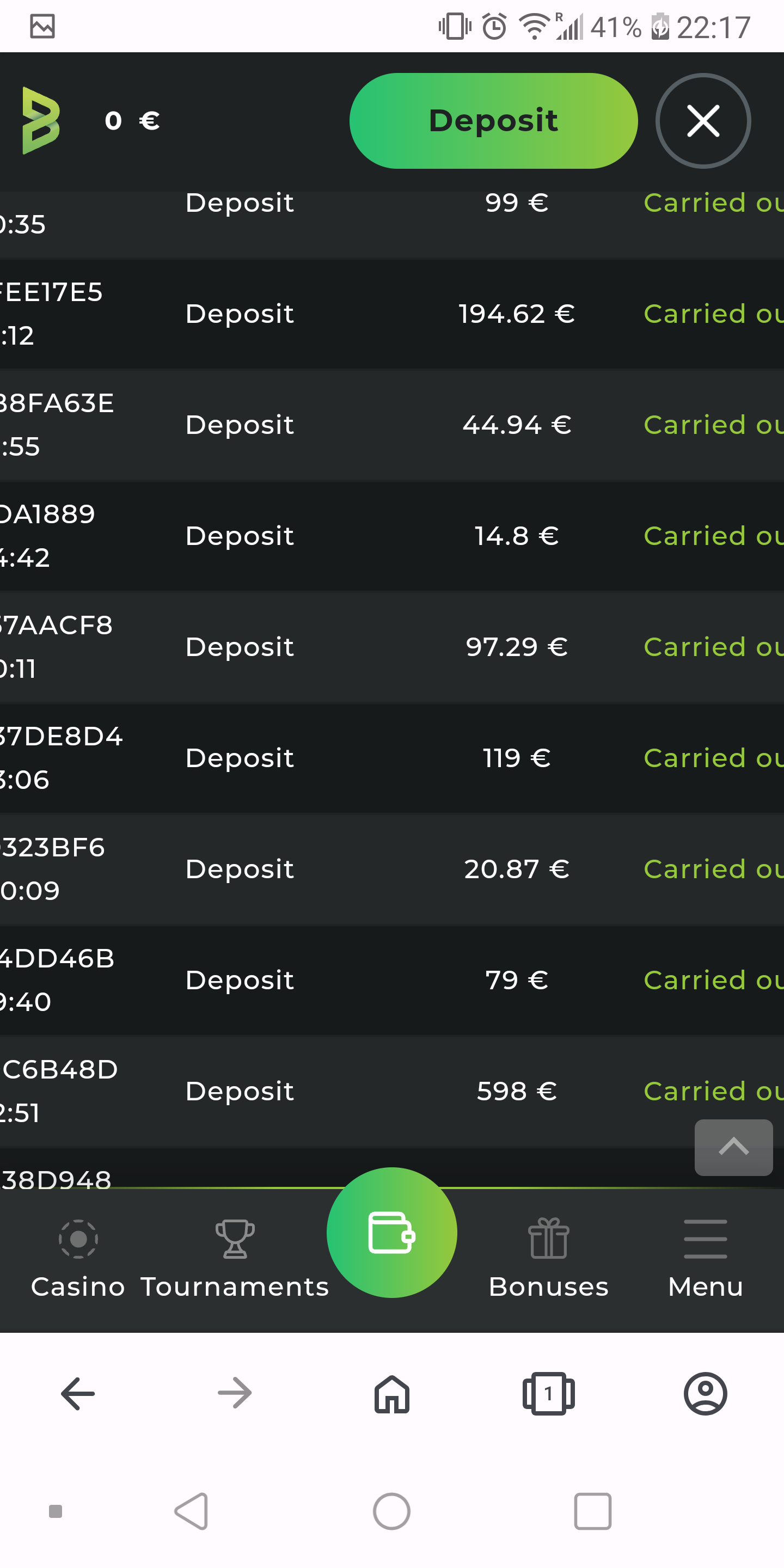
Task: Go back to the previous browser page
Action: (78, 1393)
